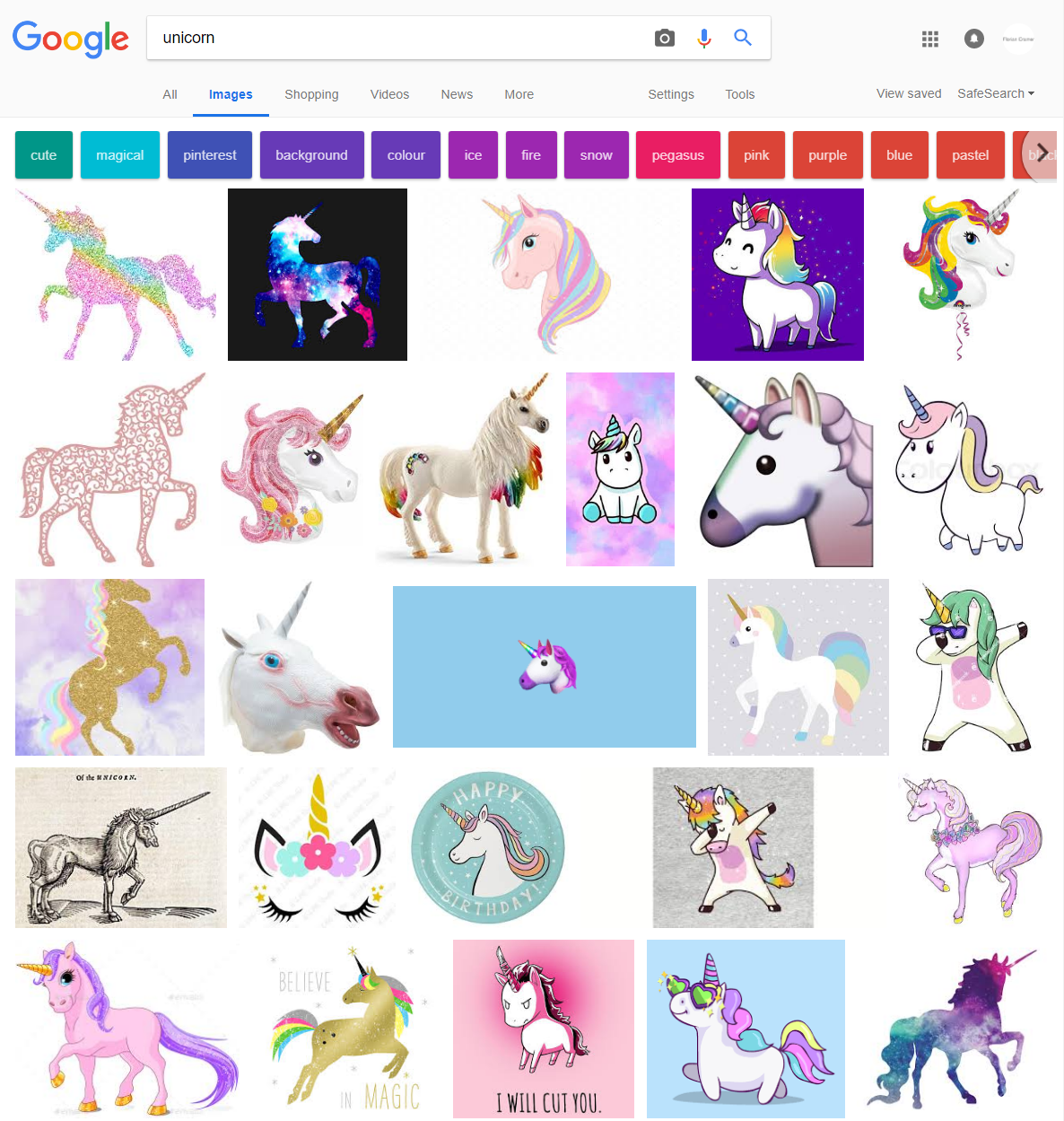Open the notifications bell
The height and width of the screenshot is (1121, 1064).
click(973, 39)
